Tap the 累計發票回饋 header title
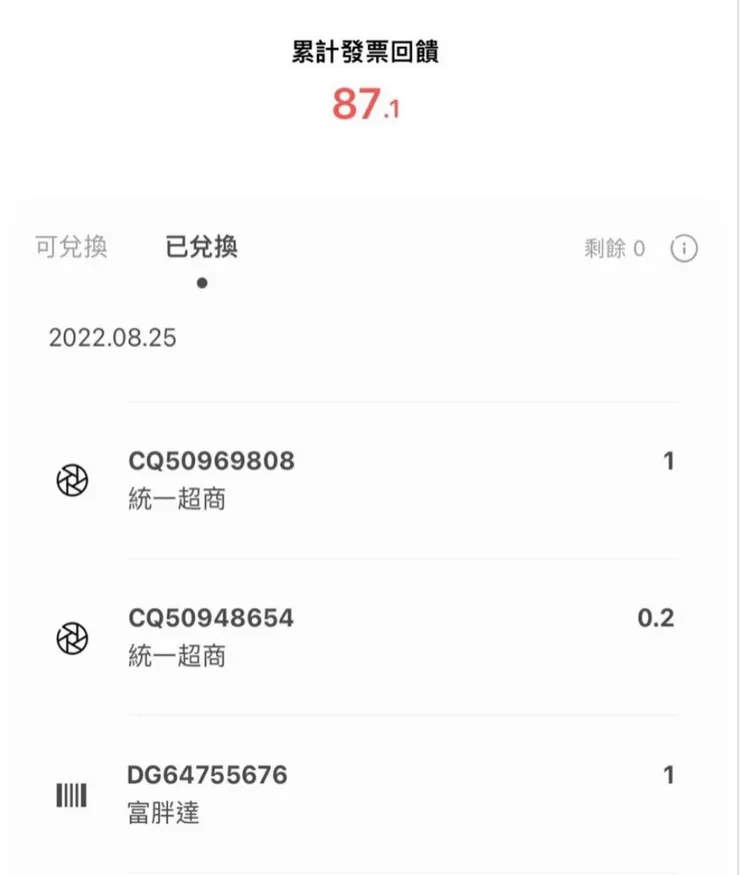Image resolution: width=740 pixels, height=875 pixels. 370,54
